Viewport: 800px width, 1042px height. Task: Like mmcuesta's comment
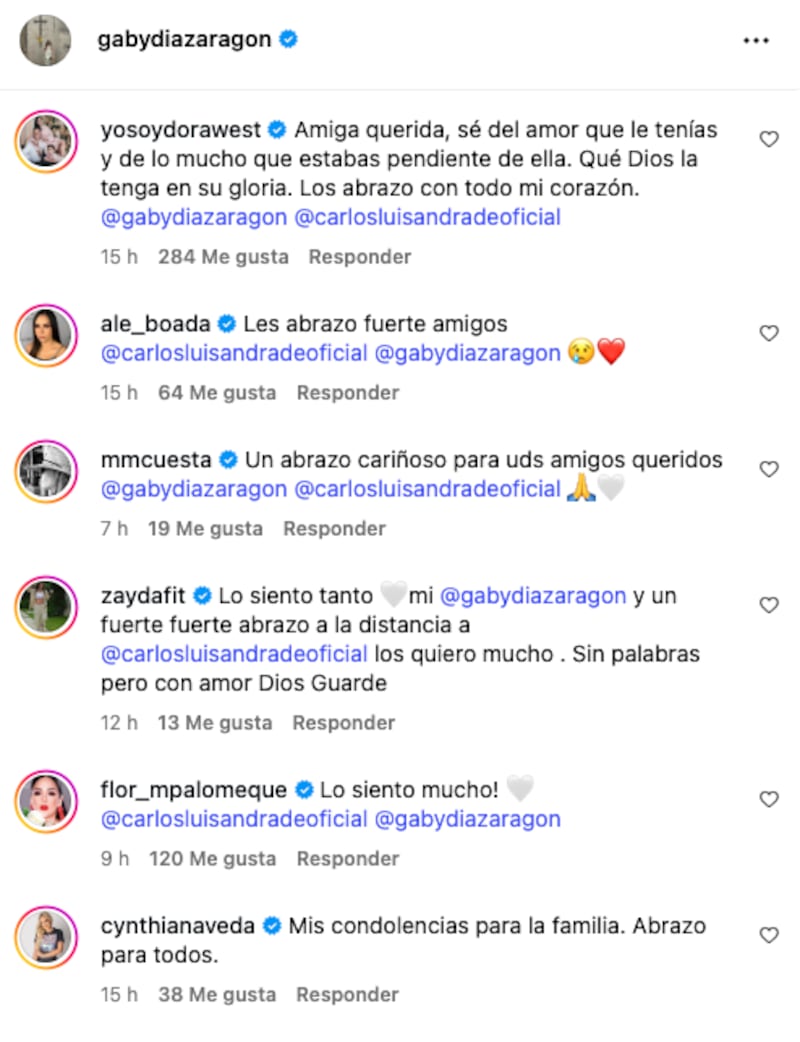click(769, 470)
